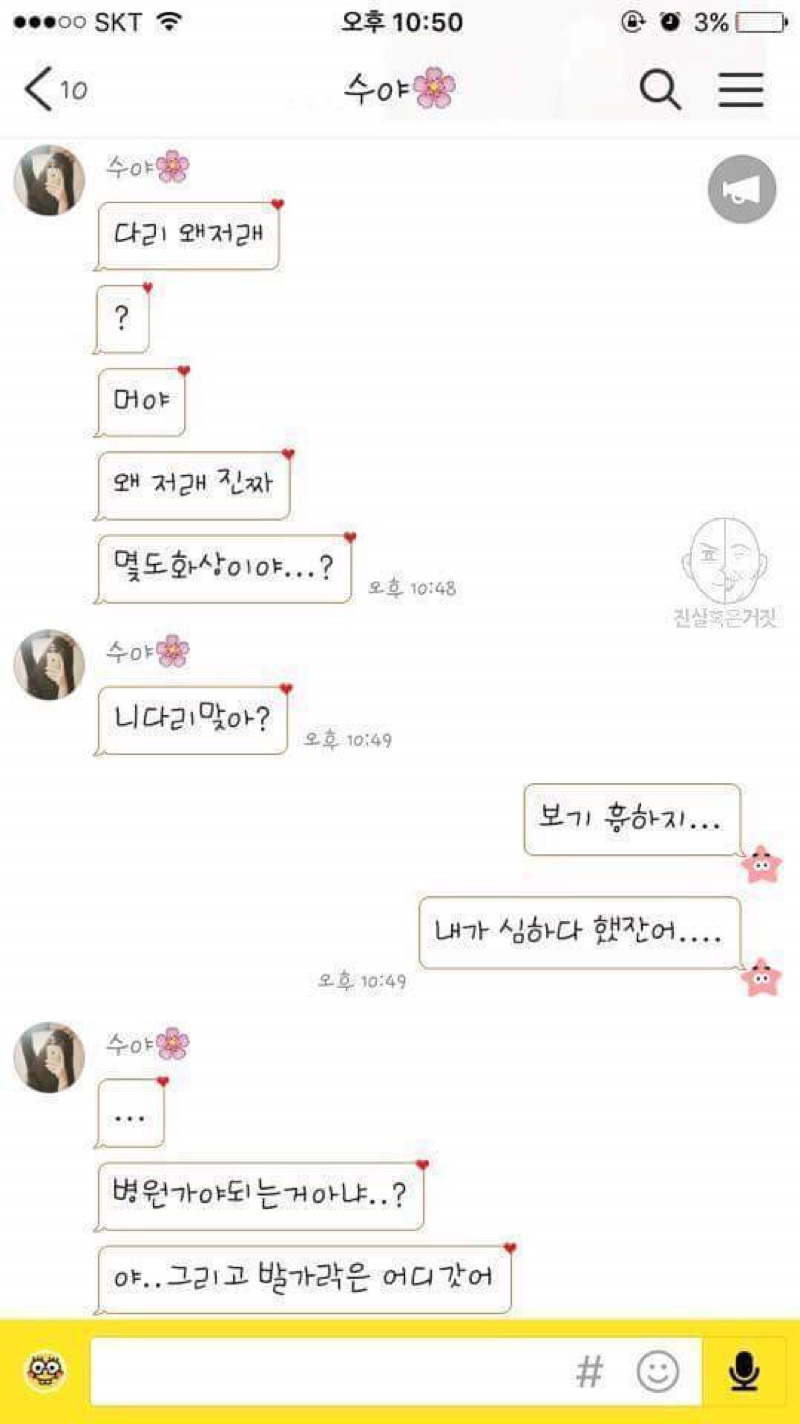
Task: Open 수야's profile picture at the top
Action: (x=47, y=181)
